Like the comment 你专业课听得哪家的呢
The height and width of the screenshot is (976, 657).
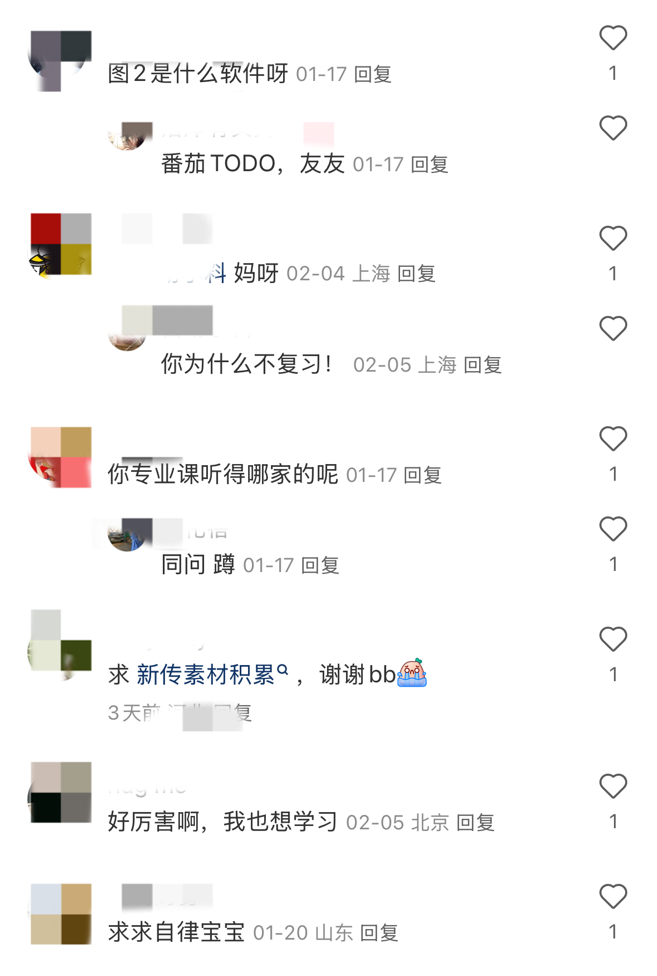pos(612,440)
